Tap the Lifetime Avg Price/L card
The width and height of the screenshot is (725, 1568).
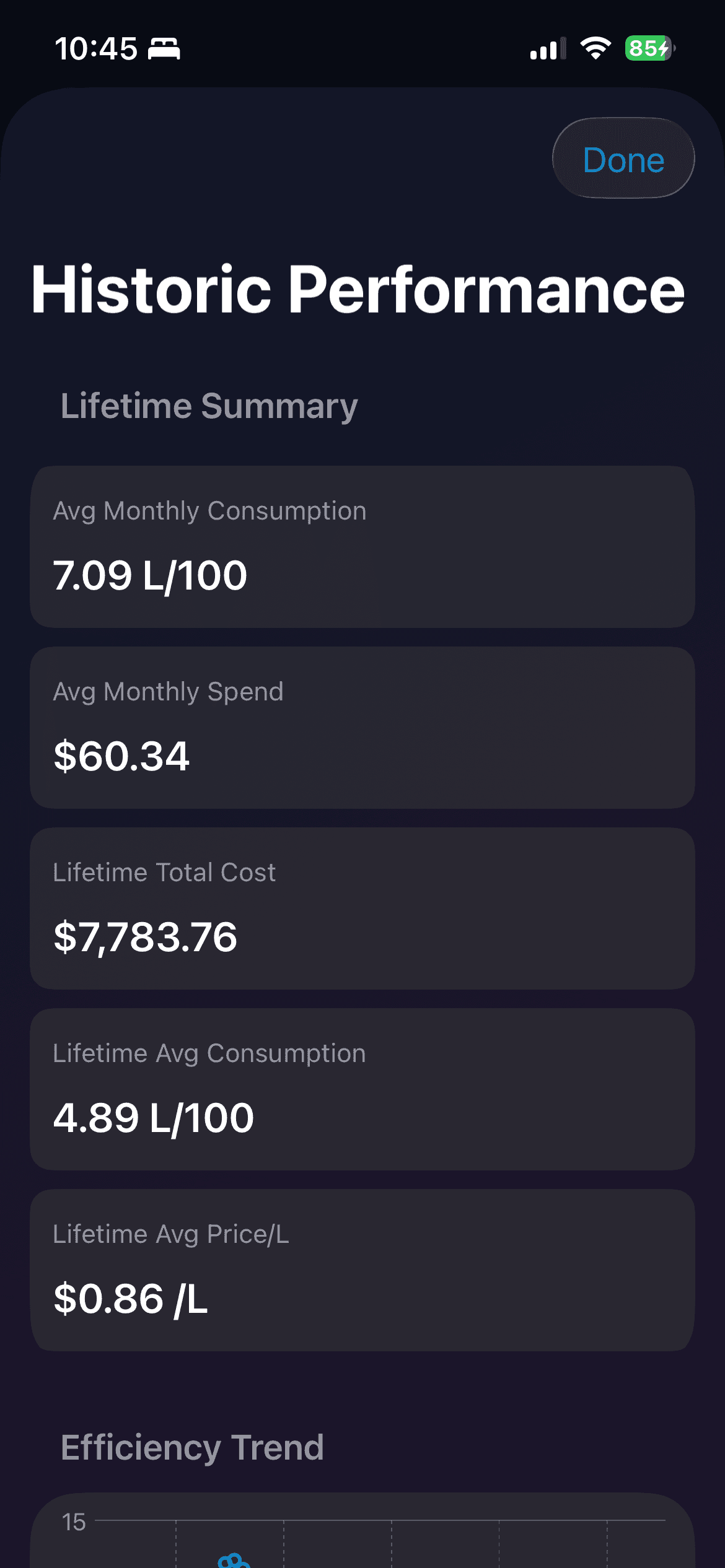pyautogui.click(x=362, y=1270)
